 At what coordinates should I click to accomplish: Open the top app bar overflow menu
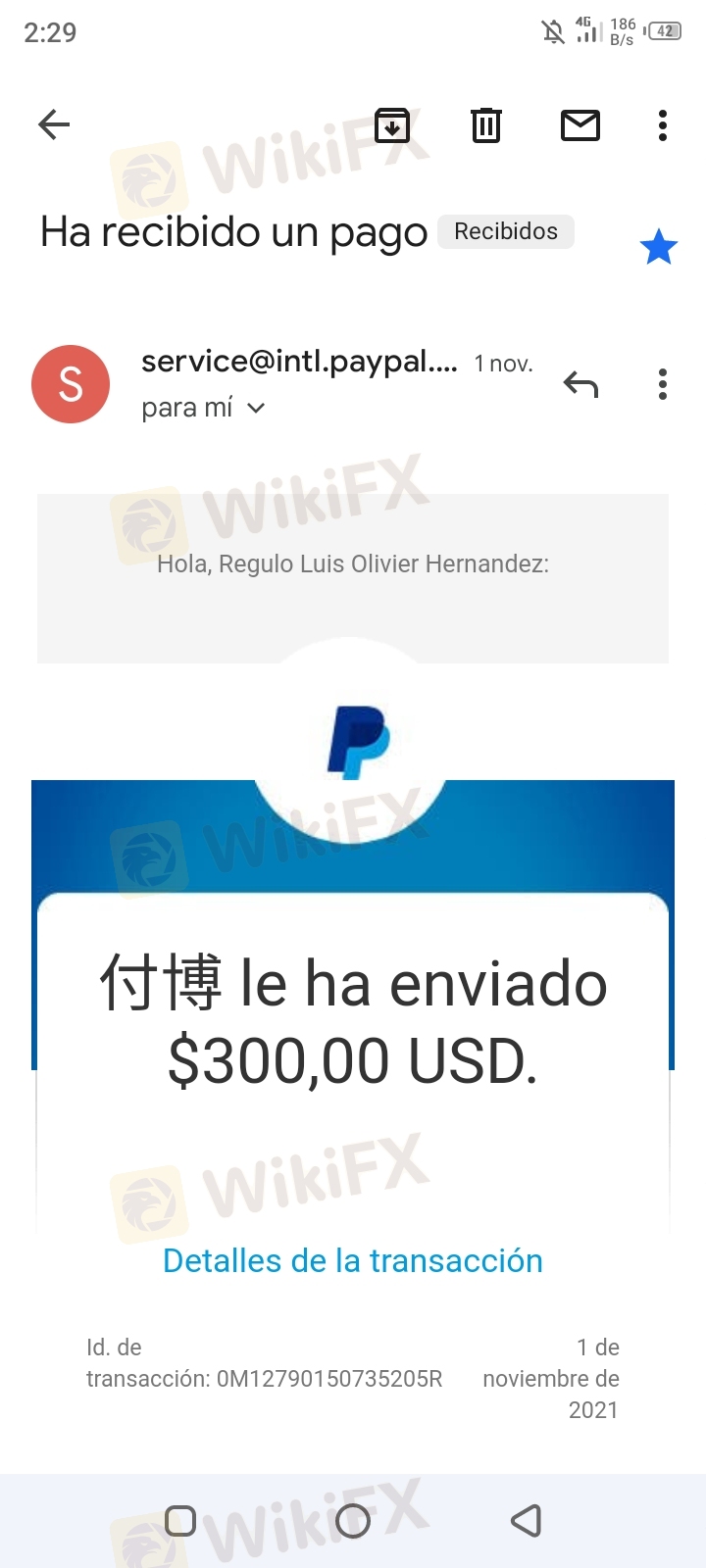point(663,125)
